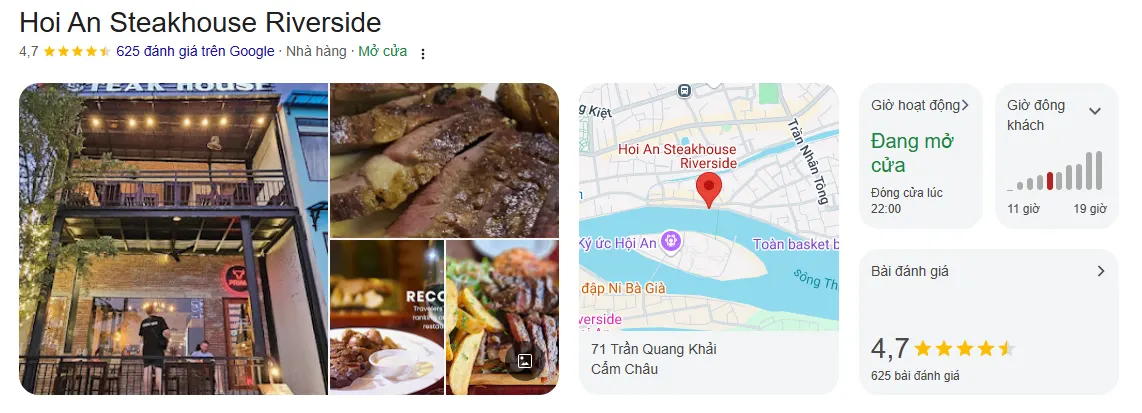Viewport: 1142px width, 413px height.
Task: Open the 625 Google reviews link
Action: [x=195, y=51]
